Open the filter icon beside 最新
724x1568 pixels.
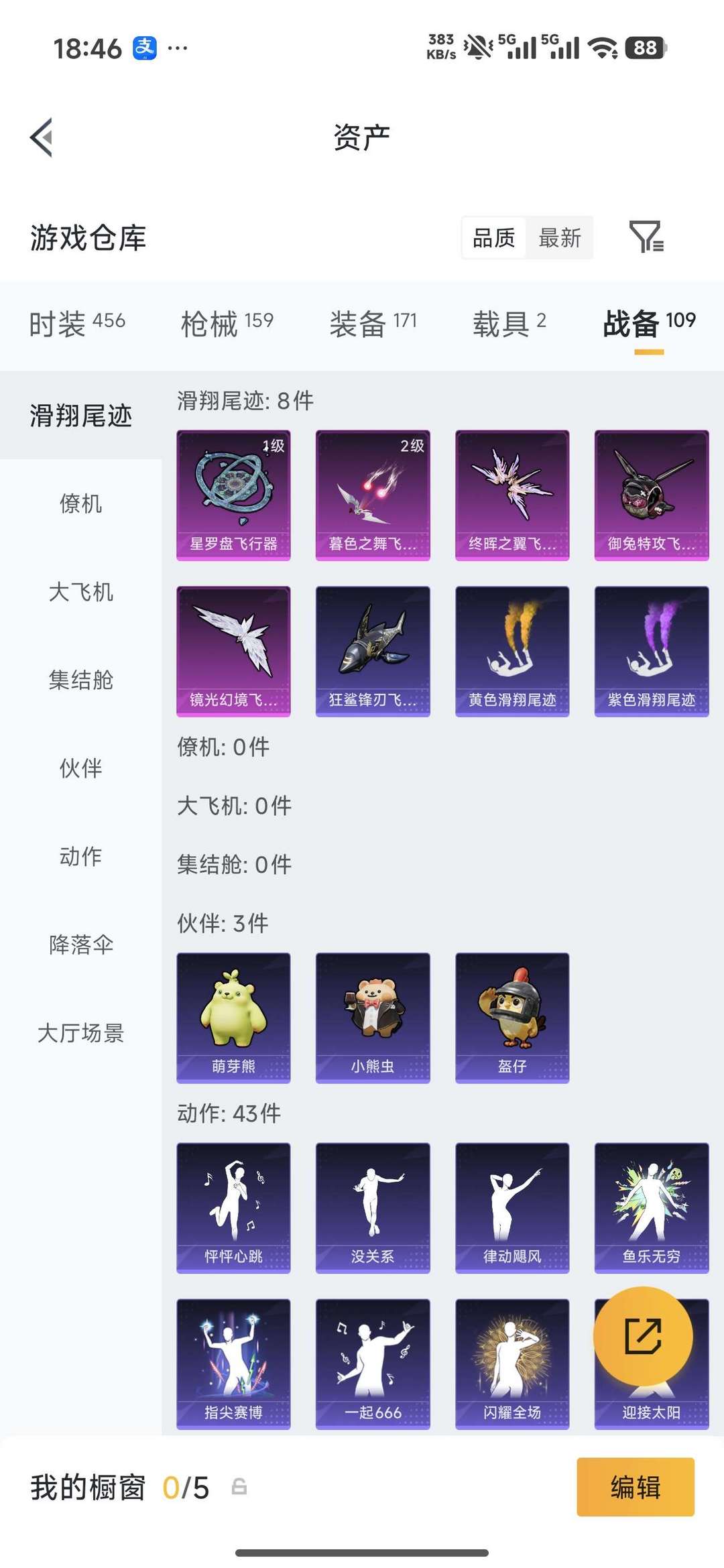646,237
